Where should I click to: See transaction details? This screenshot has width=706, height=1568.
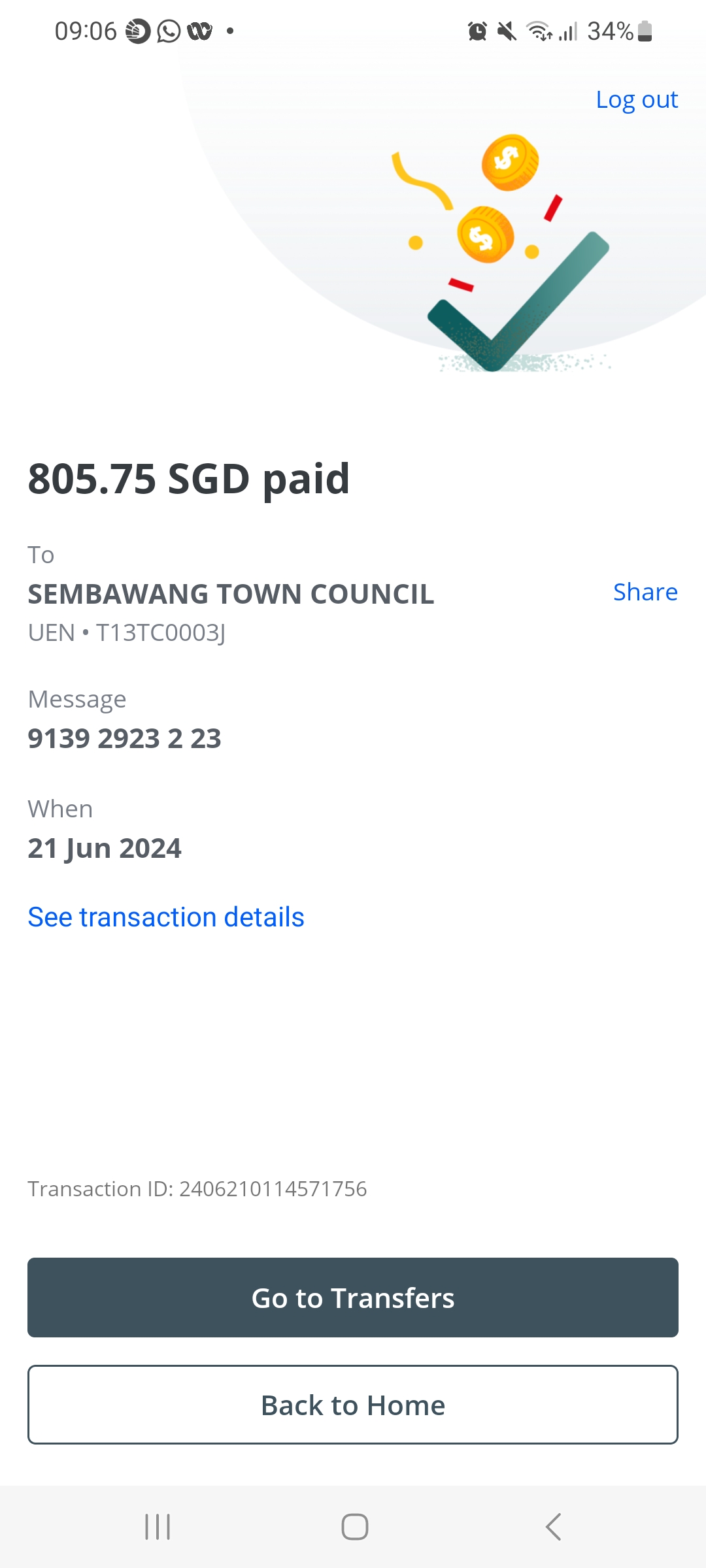[166, 917]
